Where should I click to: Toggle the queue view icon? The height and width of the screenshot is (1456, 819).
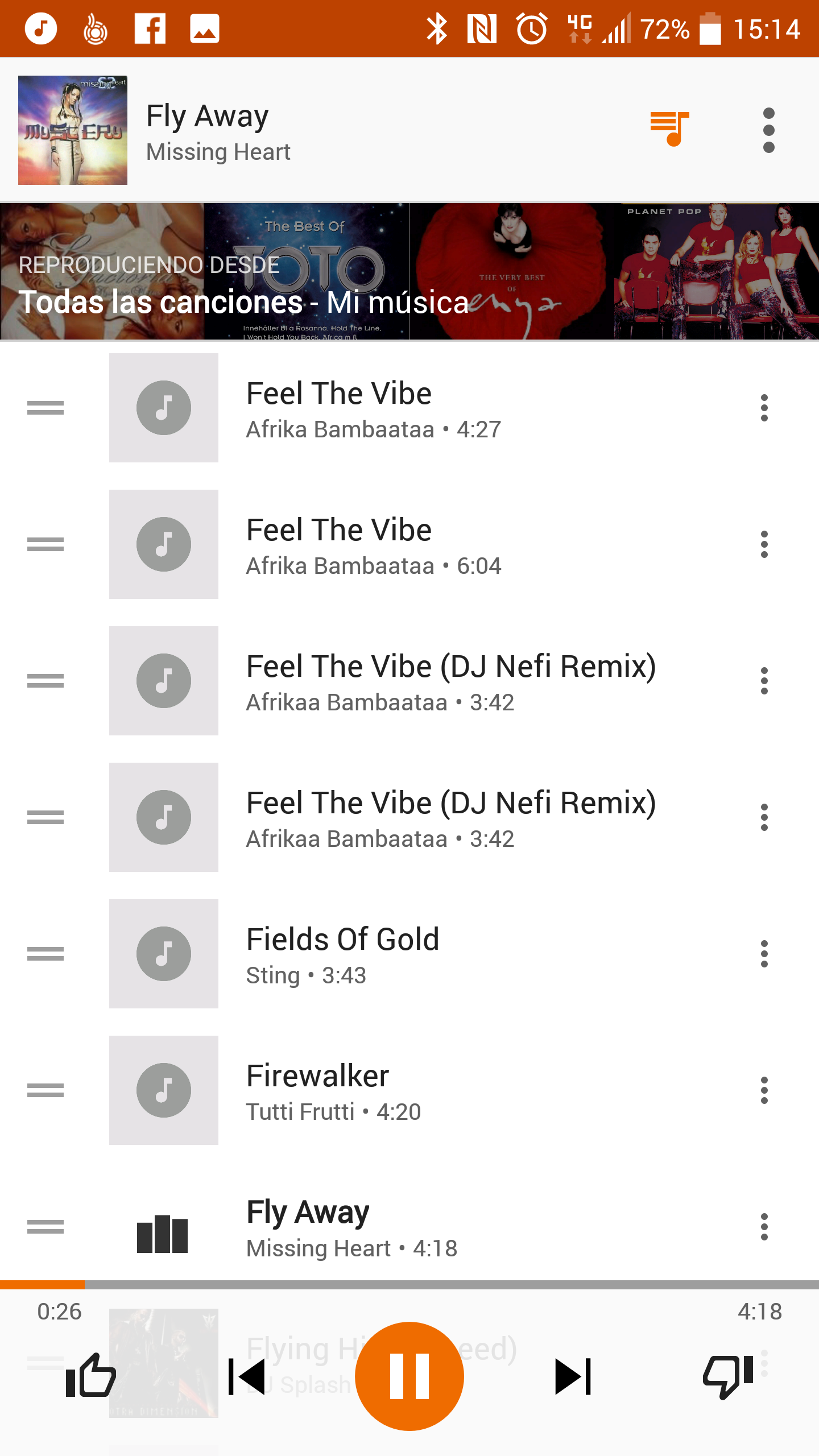[x=669, y=130]
